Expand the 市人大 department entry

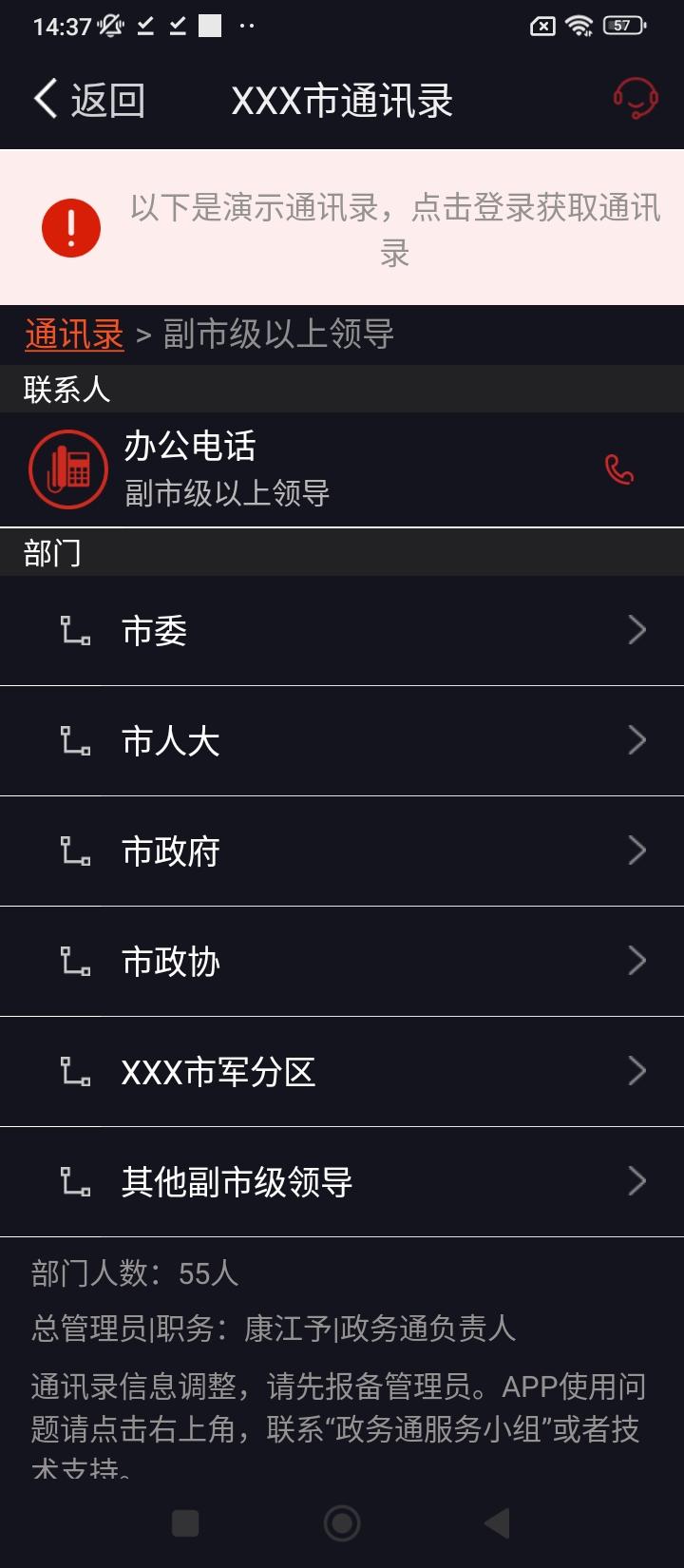(342, 740)
